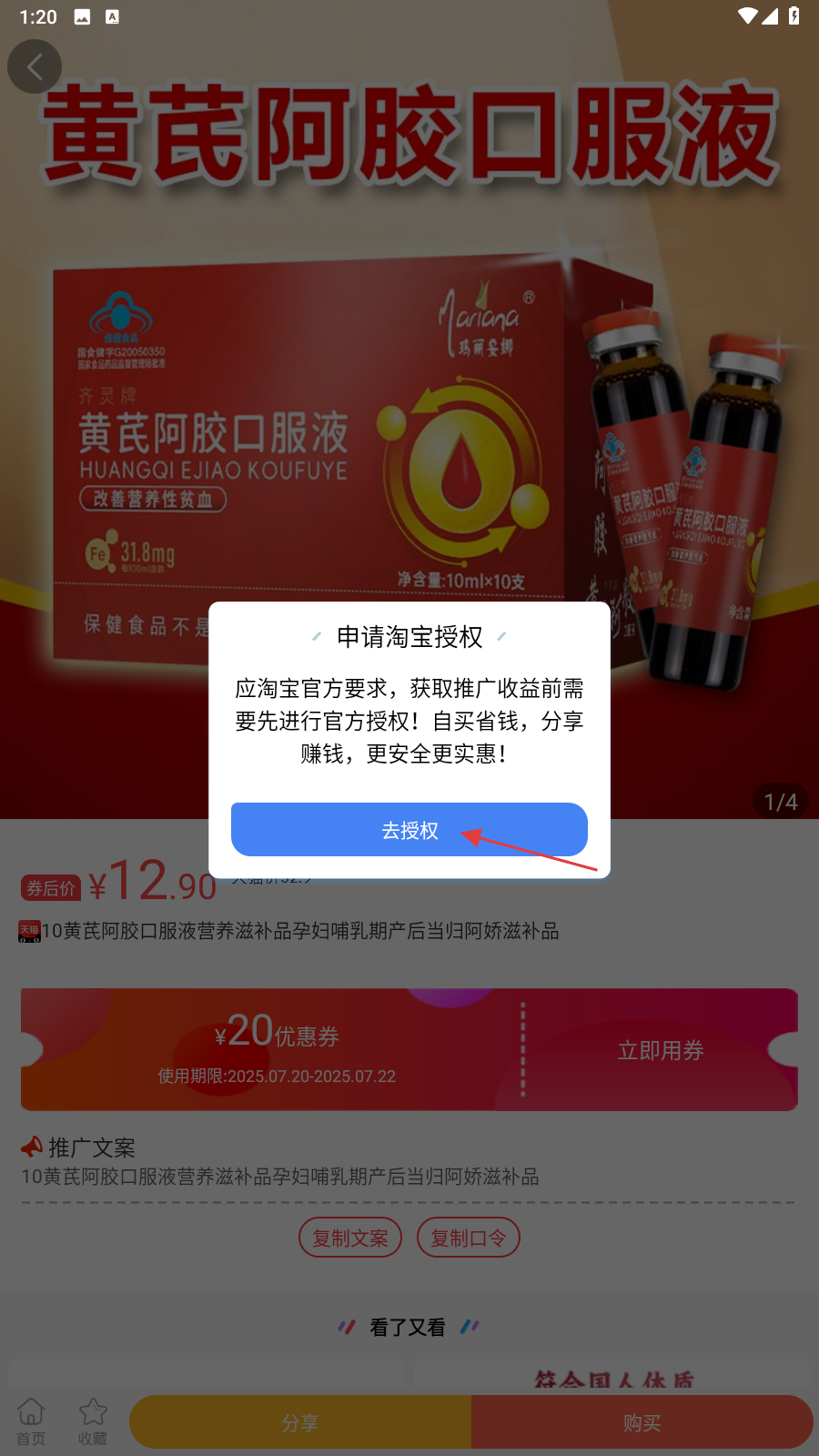819x1456 pixels.
Task: Go back using the top-left arrow
Action: tap(35, 66)
